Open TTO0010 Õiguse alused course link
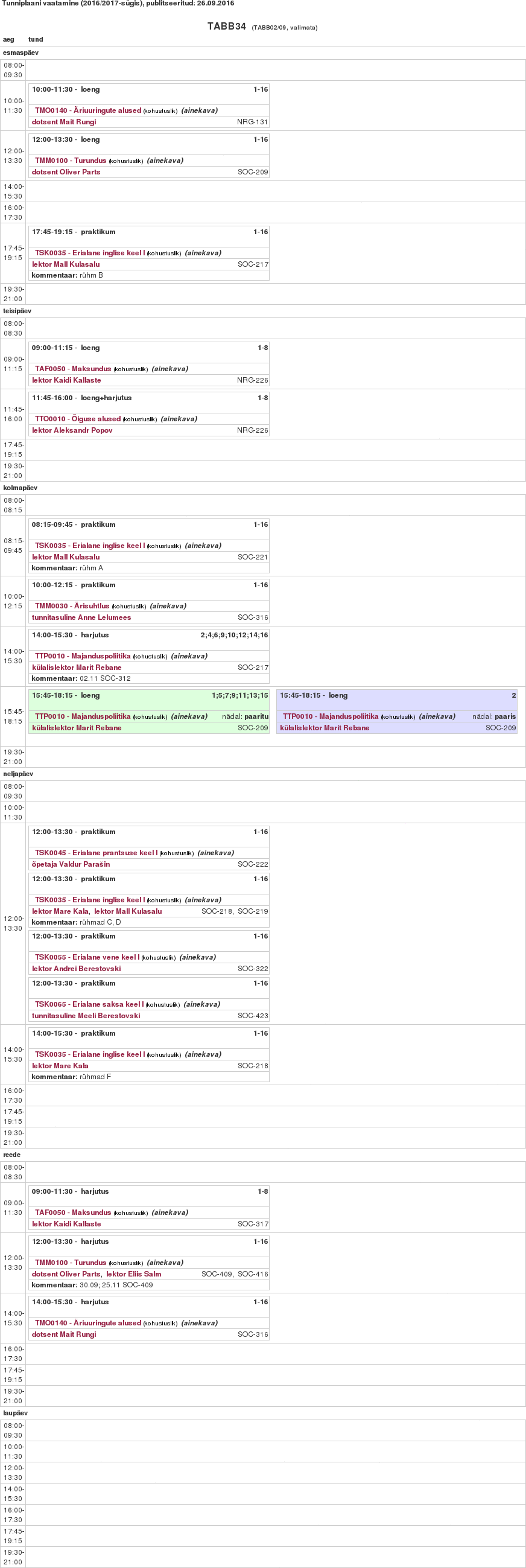Screen dimensions: 526x1568 click(x=77, y=419)
